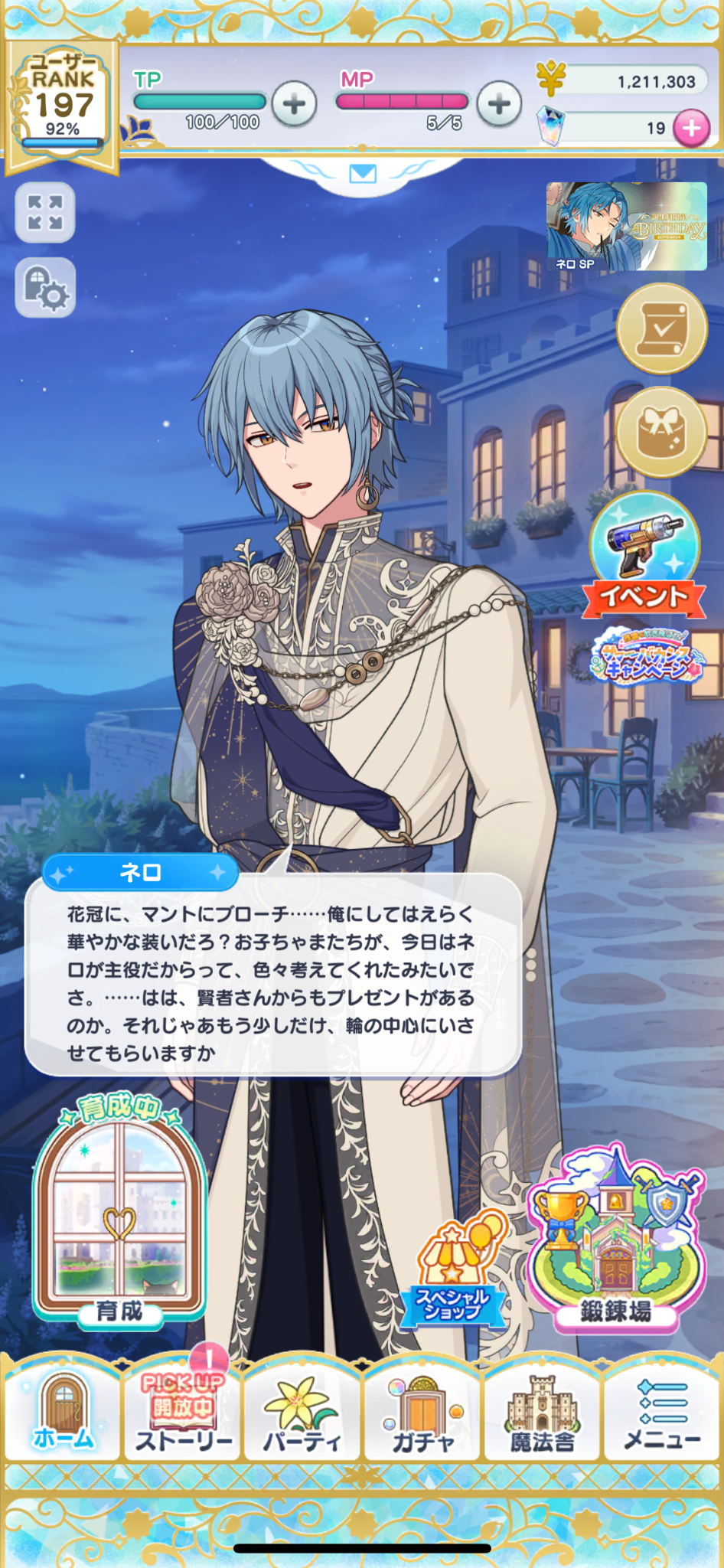Buy more crystals with pink plus

tap(690, 128)
